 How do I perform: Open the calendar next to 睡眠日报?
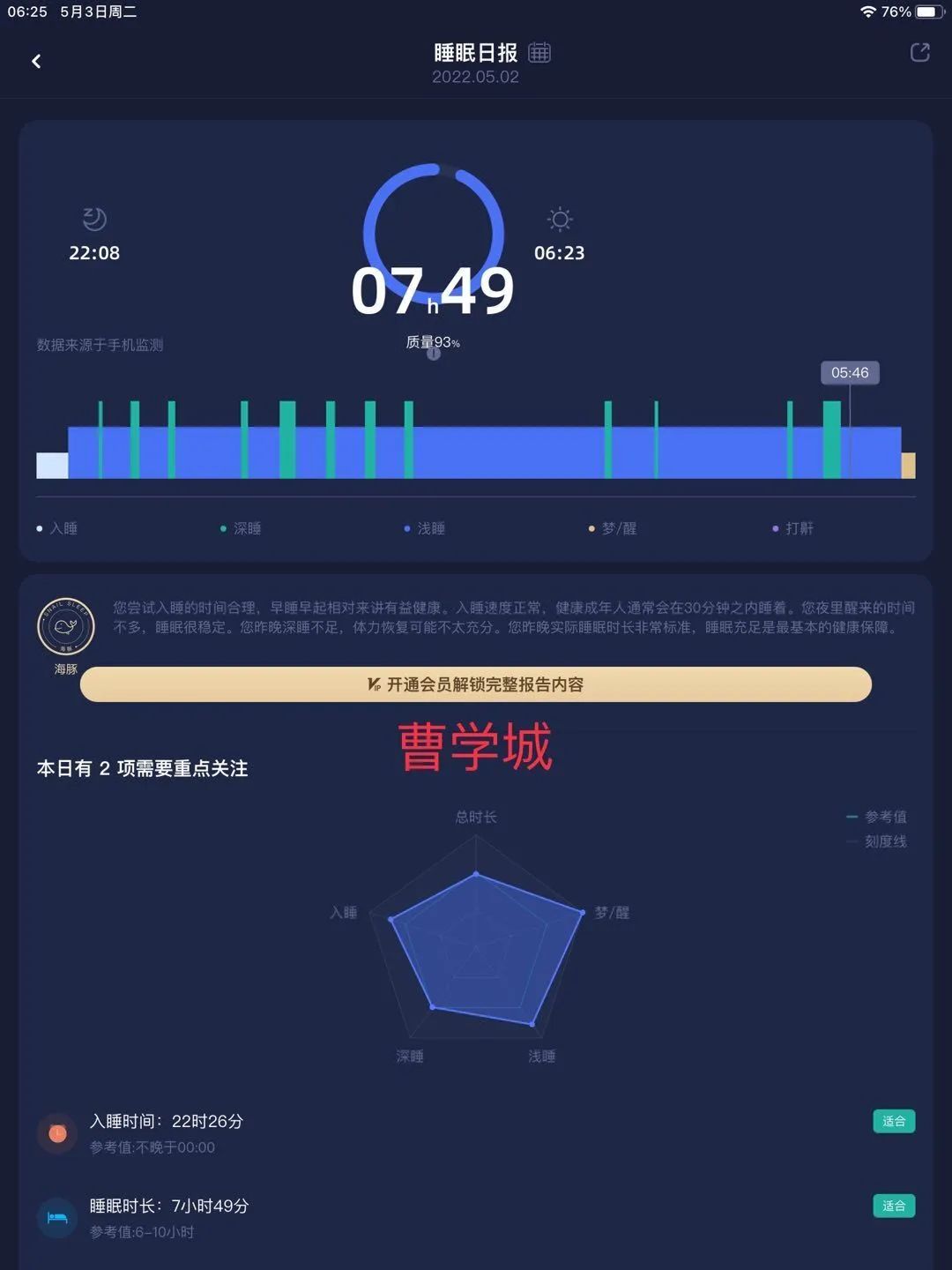click(539, 53)
